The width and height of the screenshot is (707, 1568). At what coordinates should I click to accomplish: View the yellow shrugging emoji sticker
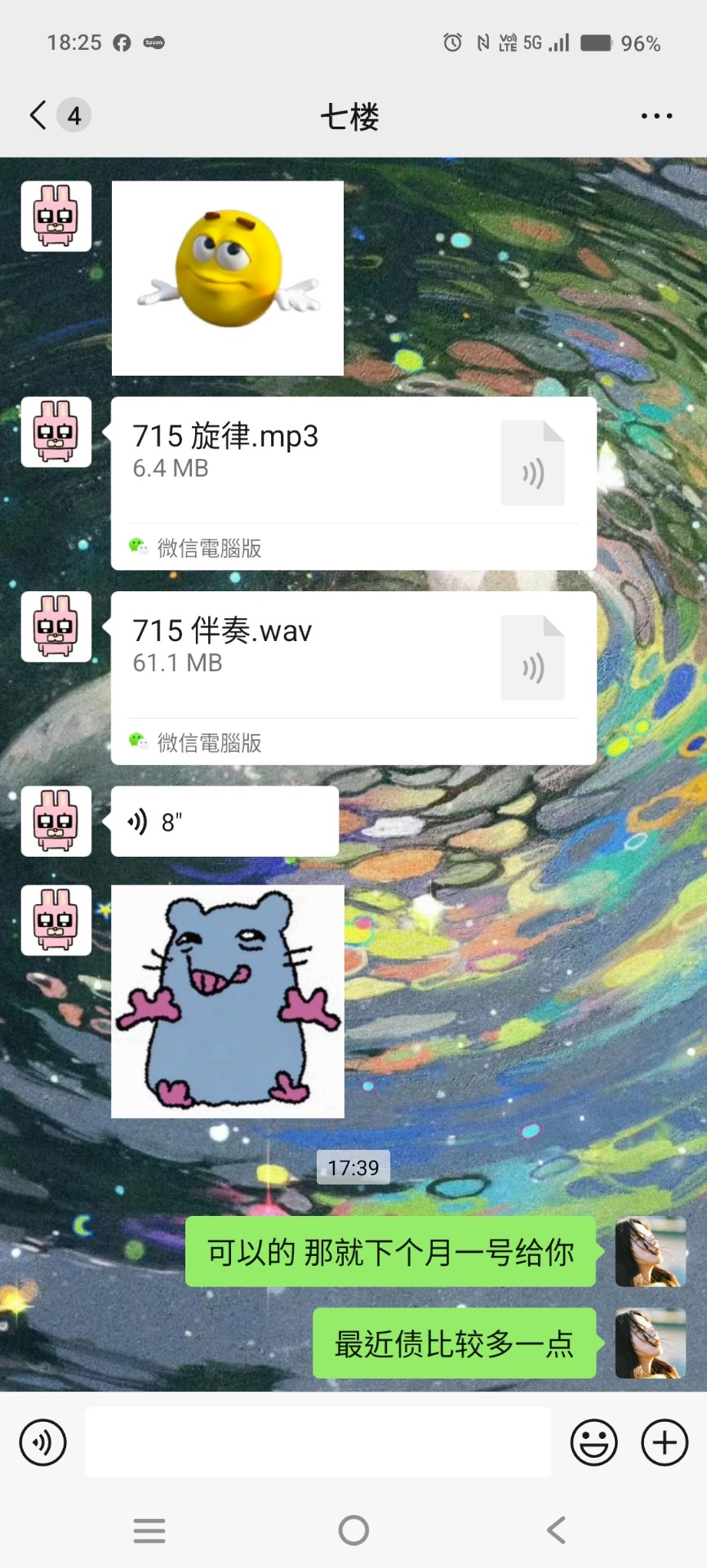(227, 278)
